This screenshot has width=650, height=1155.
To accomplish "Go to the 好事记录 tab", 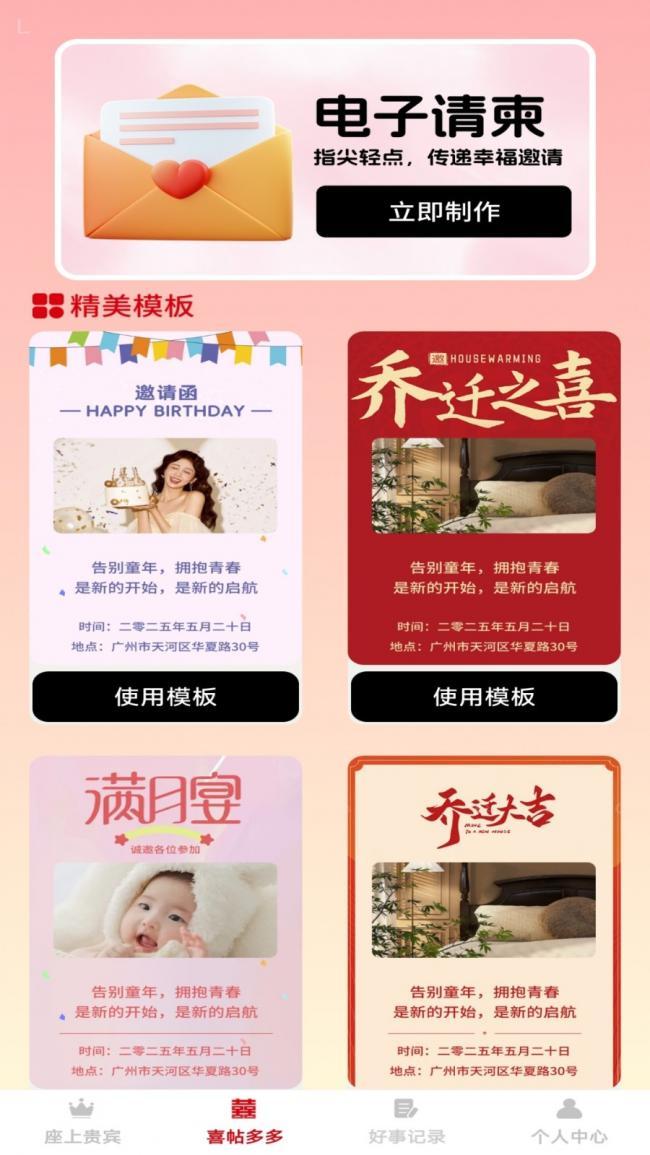I will [406, 1122].
